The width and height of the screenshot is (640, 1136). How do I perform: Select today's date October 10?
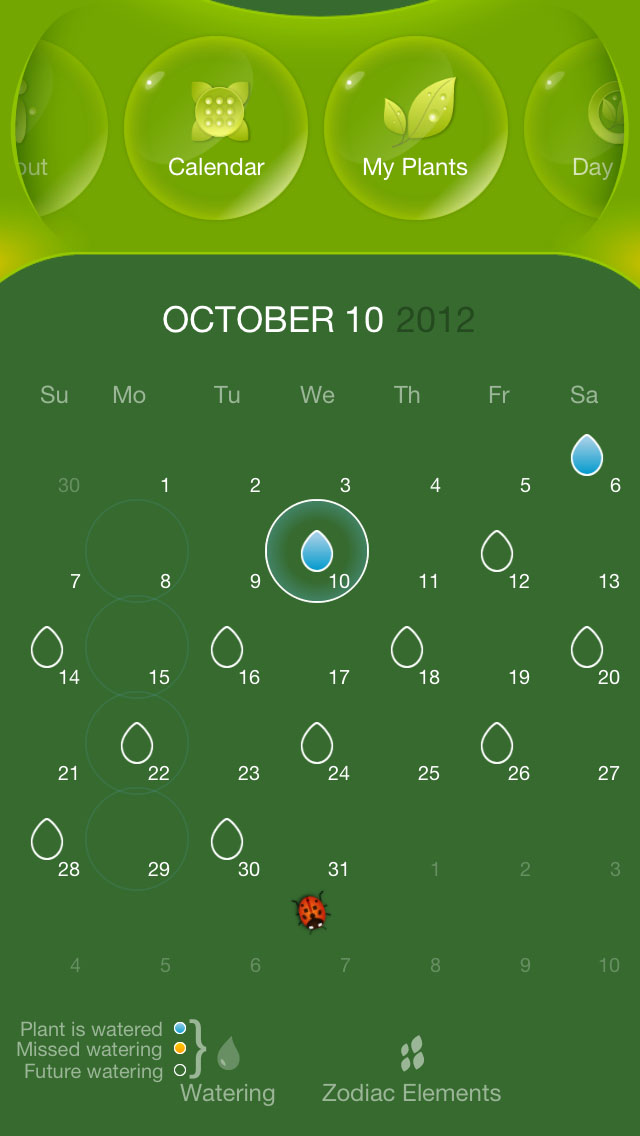click(317, 551)
